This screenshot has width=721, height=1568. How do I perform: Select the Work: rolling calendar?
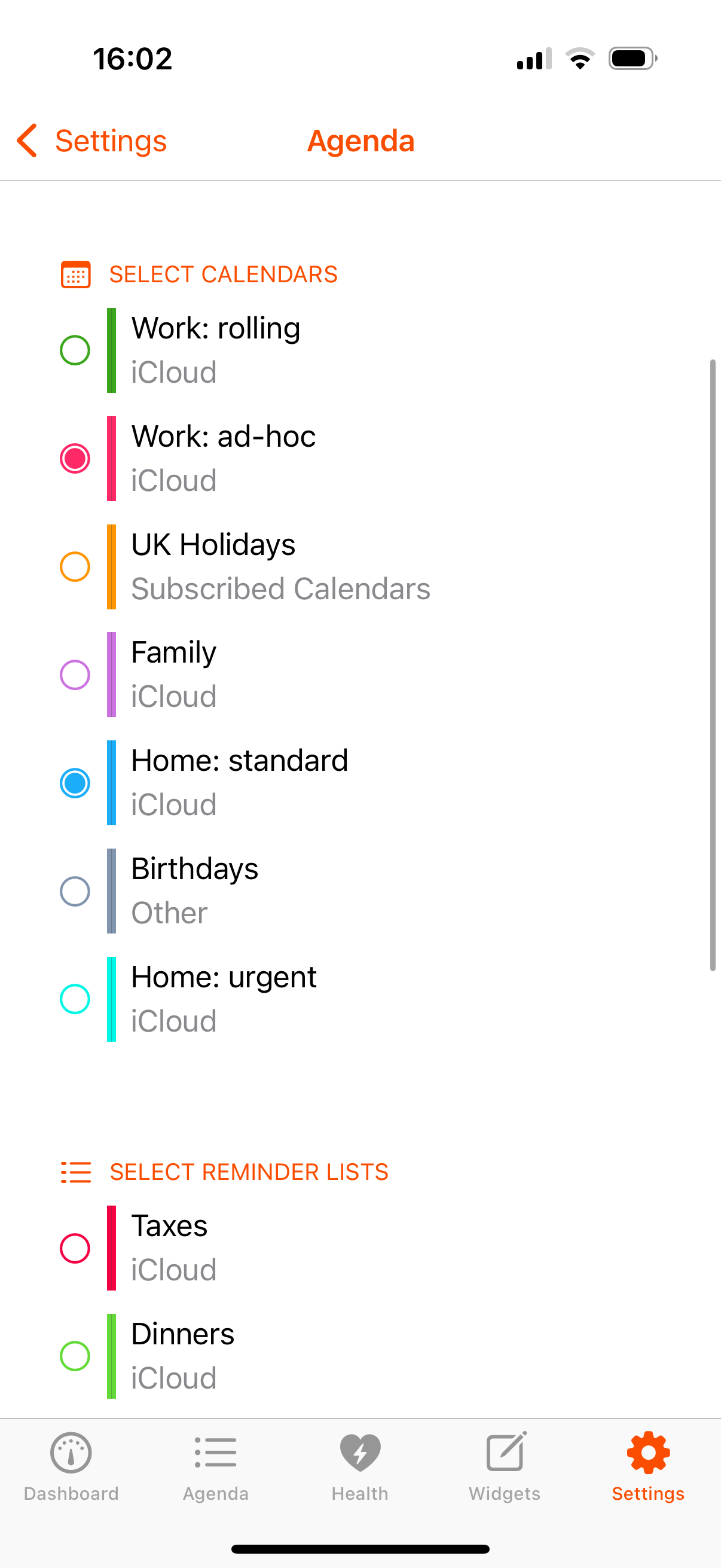[x=75, y=350]
